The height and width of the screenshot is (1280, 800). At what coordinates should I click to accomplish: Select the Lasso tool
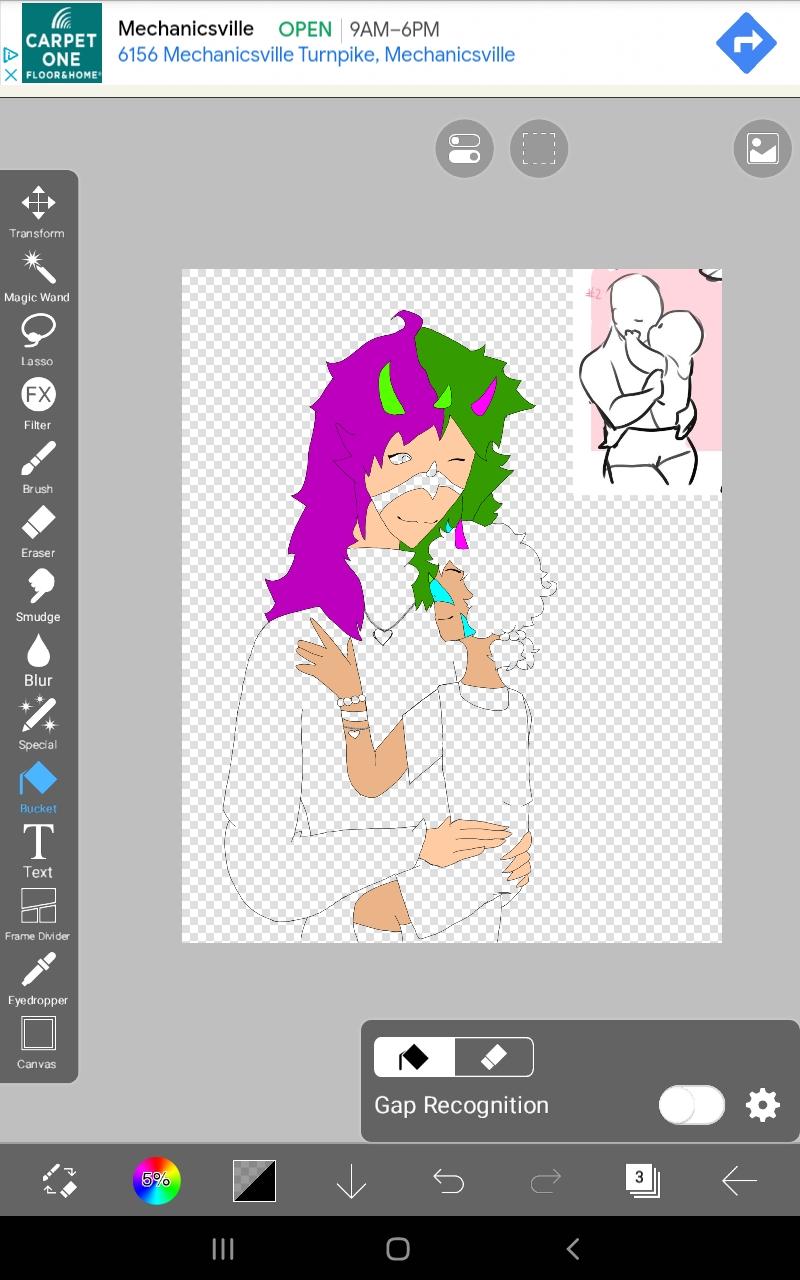pos(38,337)
